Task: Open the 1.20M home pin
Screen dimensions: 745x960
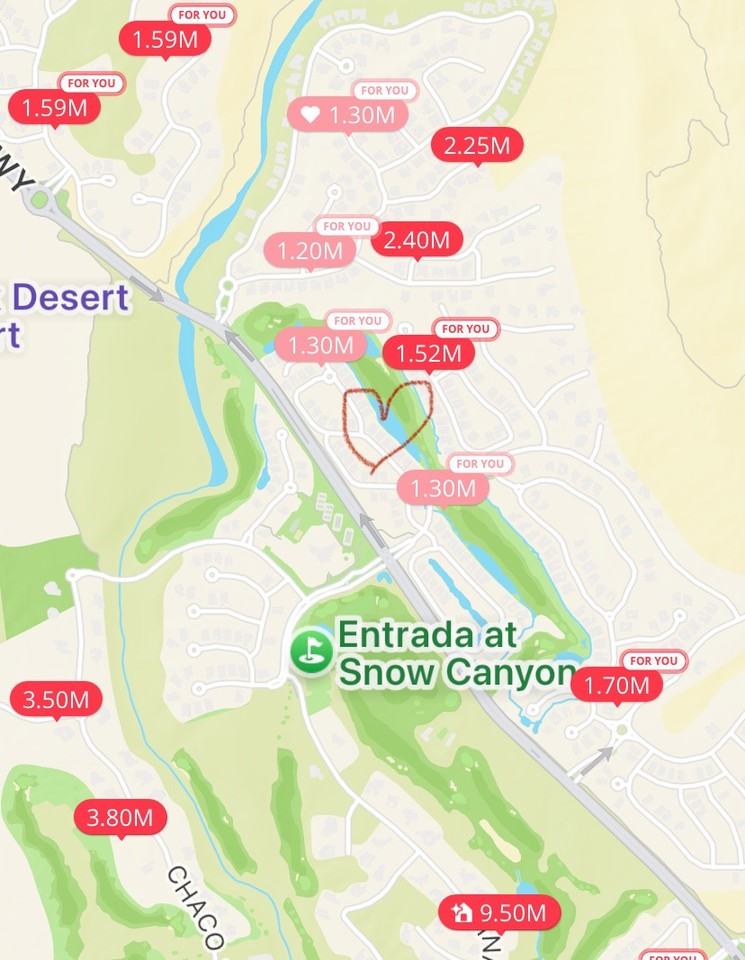Action: pos(311,250)
